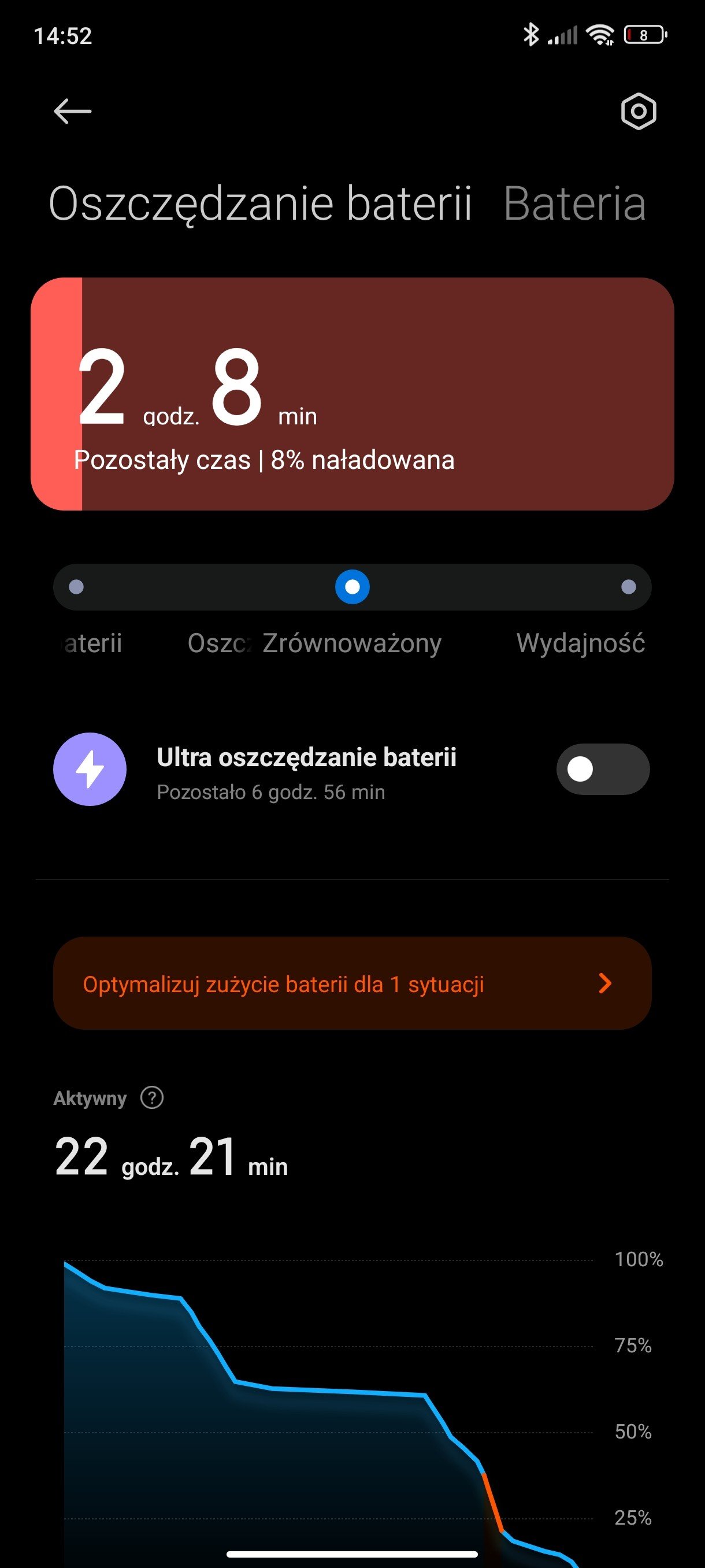705x1568 pixels.
Task: Switch to the Bateria tab
Action: point(574,204)
